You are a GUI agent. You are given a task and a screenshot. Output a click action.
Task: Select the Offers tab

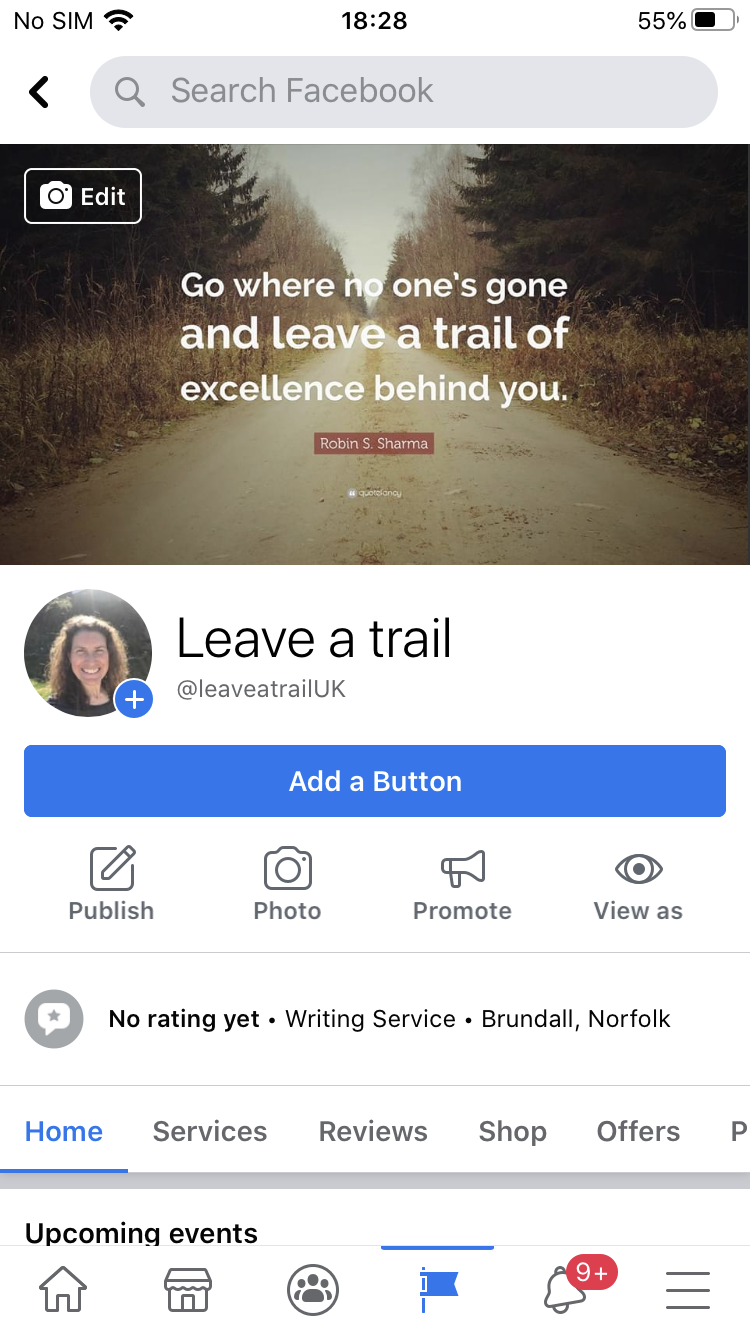pos(638,1131)
